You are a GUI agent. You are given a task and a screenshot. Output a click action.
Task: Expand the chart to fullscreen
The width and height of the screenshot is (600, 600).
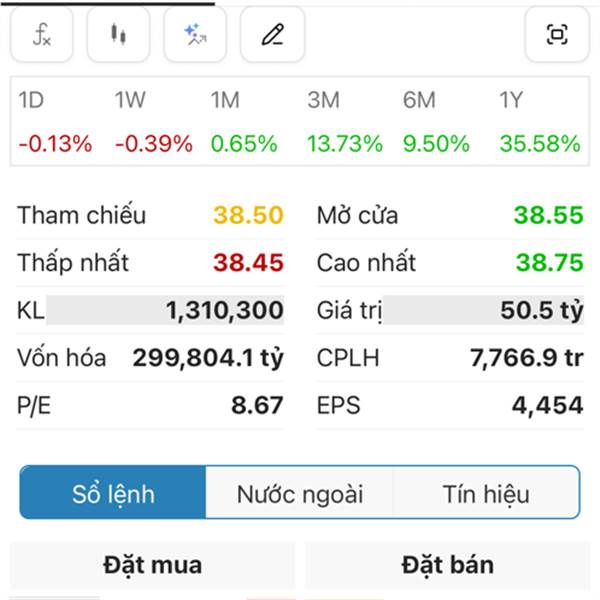(x=557, y=35)
